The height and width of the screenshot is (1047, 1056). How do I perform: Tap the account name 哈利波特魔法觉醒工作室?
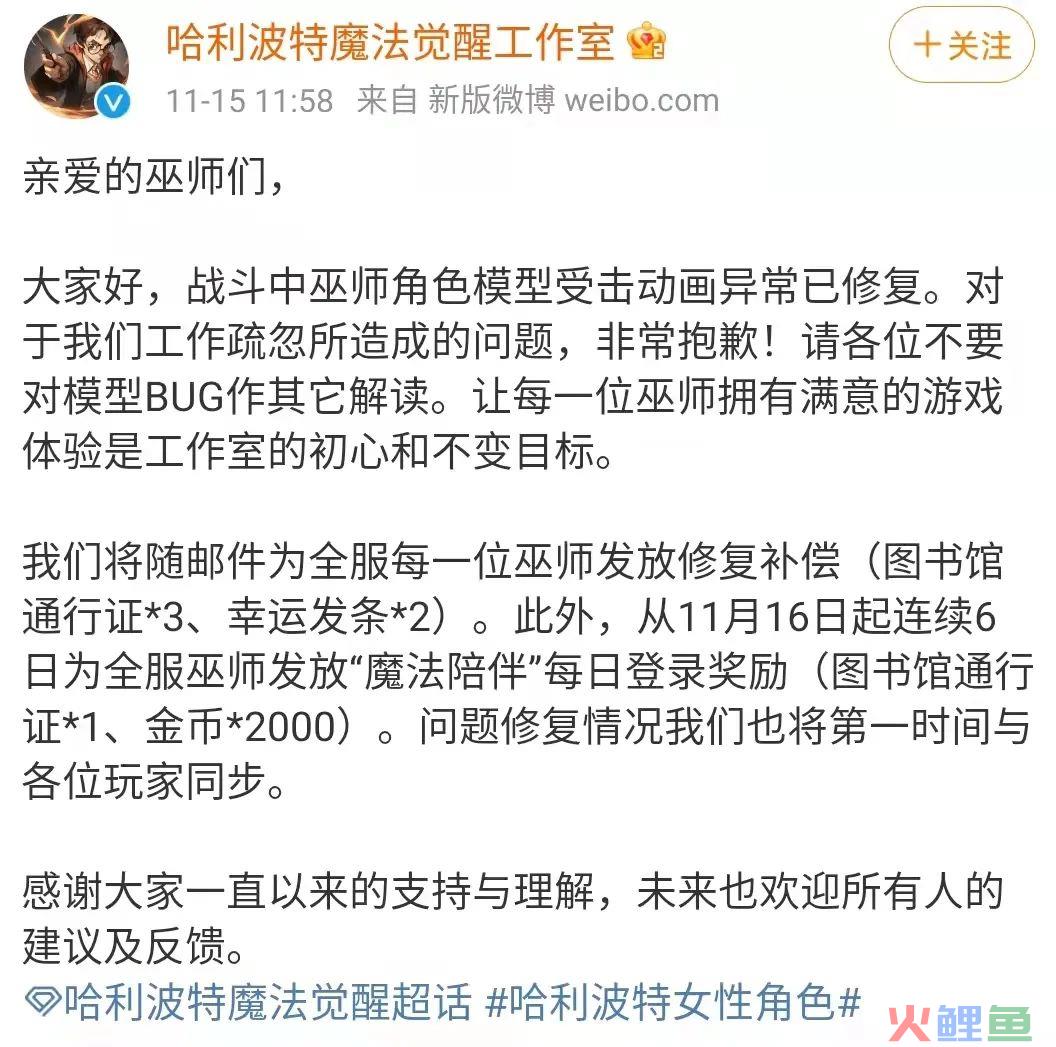tap(392, 42)
